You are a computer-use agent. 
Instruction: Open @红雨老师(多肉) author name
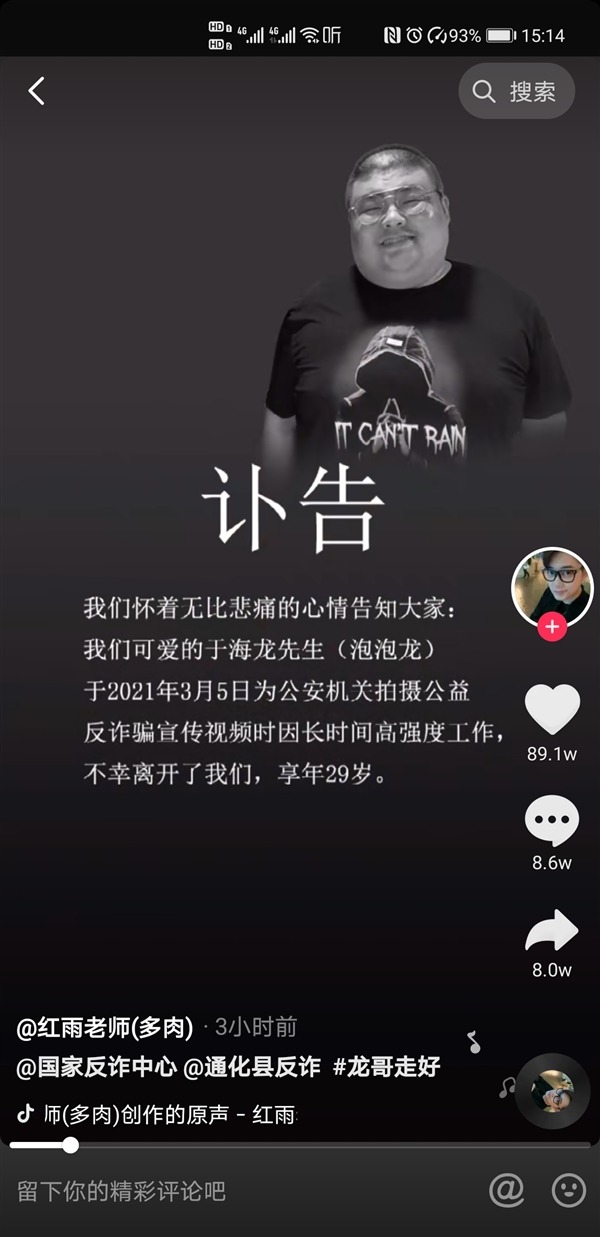tap(105, 1027)
